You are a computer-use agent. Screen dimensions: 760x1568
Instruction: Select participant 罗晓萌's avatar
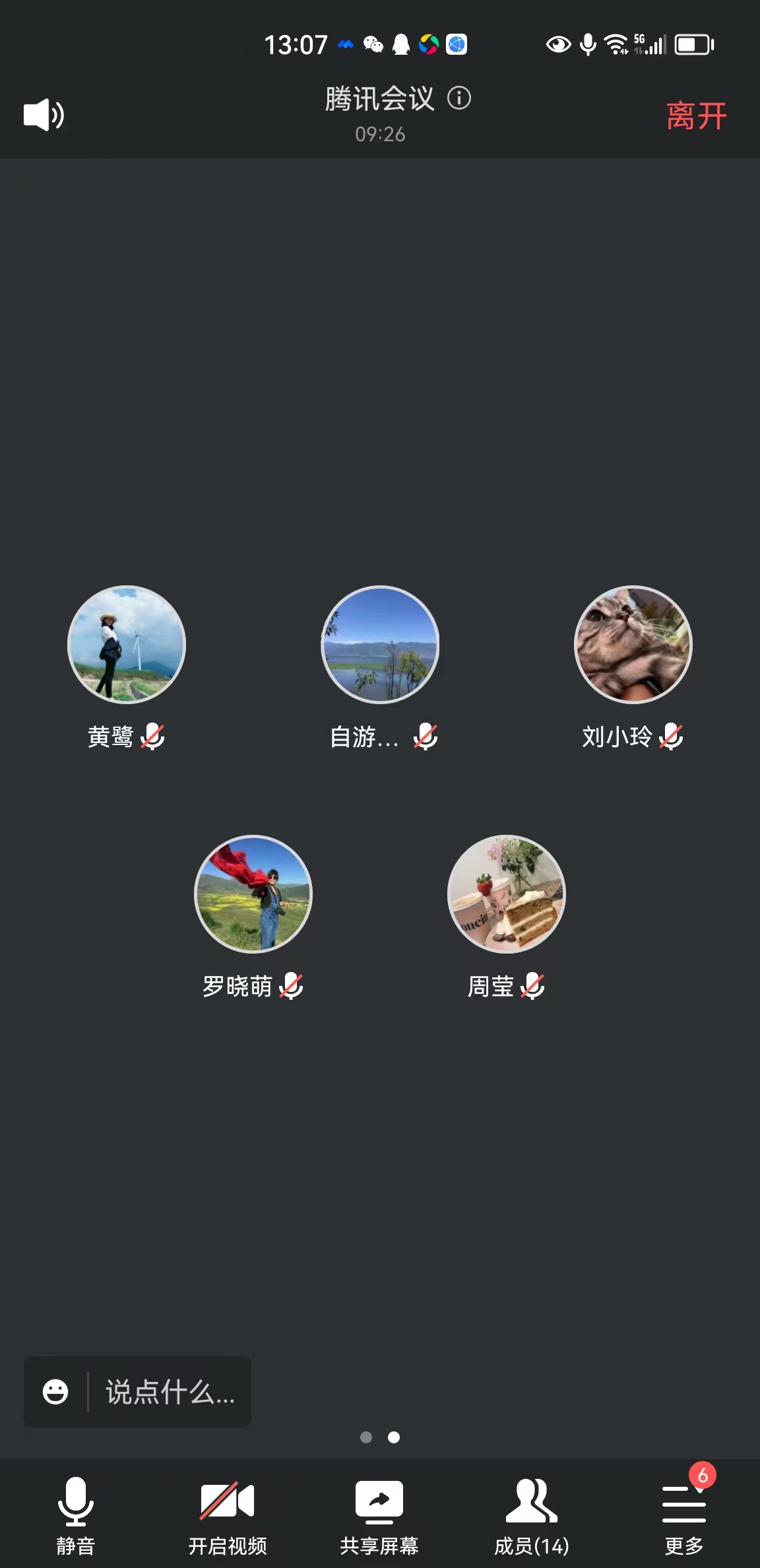point(253,894)
